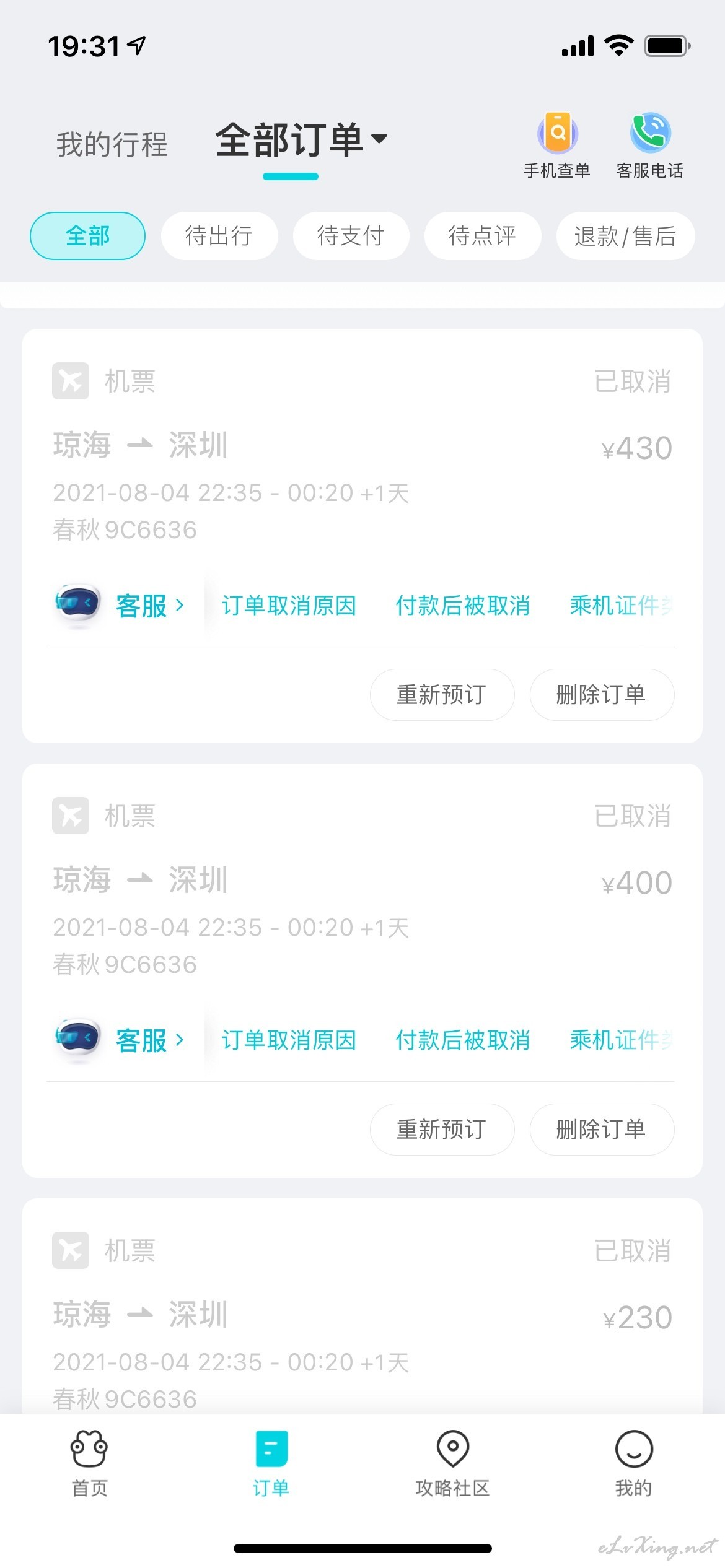The width and height of the screenshot is (725, 1568).
Task: Delete the ¥430 cancelled order
Action: [x=602, y=695]
